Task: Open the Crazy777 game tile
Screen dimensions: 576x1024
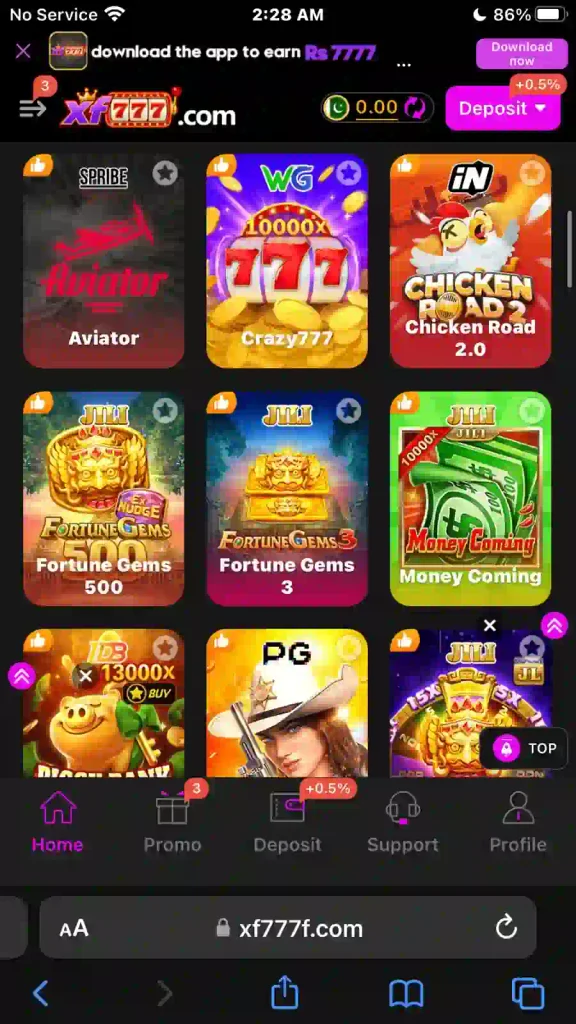Action: tap(287, 261)
